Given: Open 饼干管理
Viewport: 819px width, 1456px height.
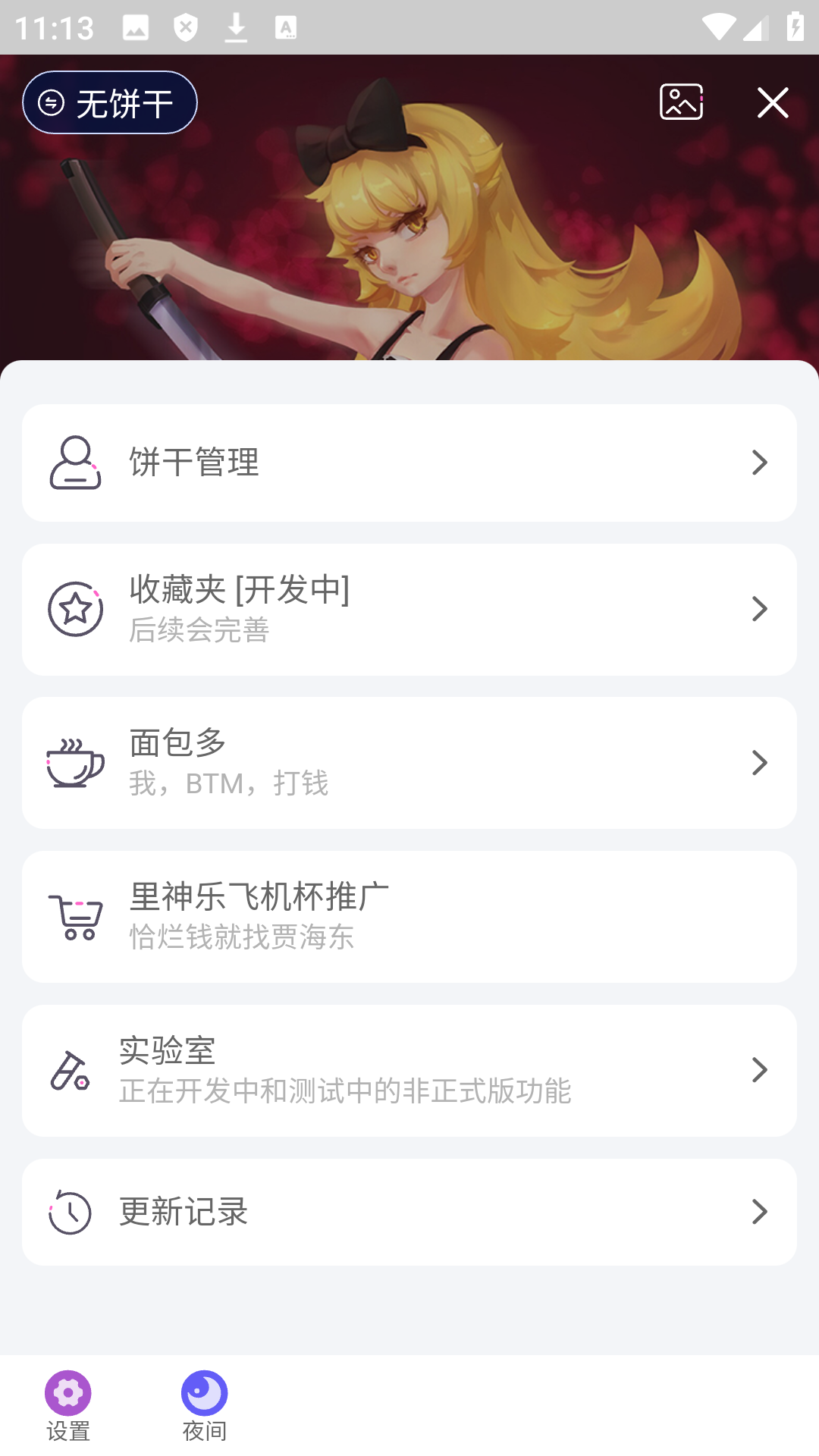Looking at the screenshot, I should (x=409, y=463).
